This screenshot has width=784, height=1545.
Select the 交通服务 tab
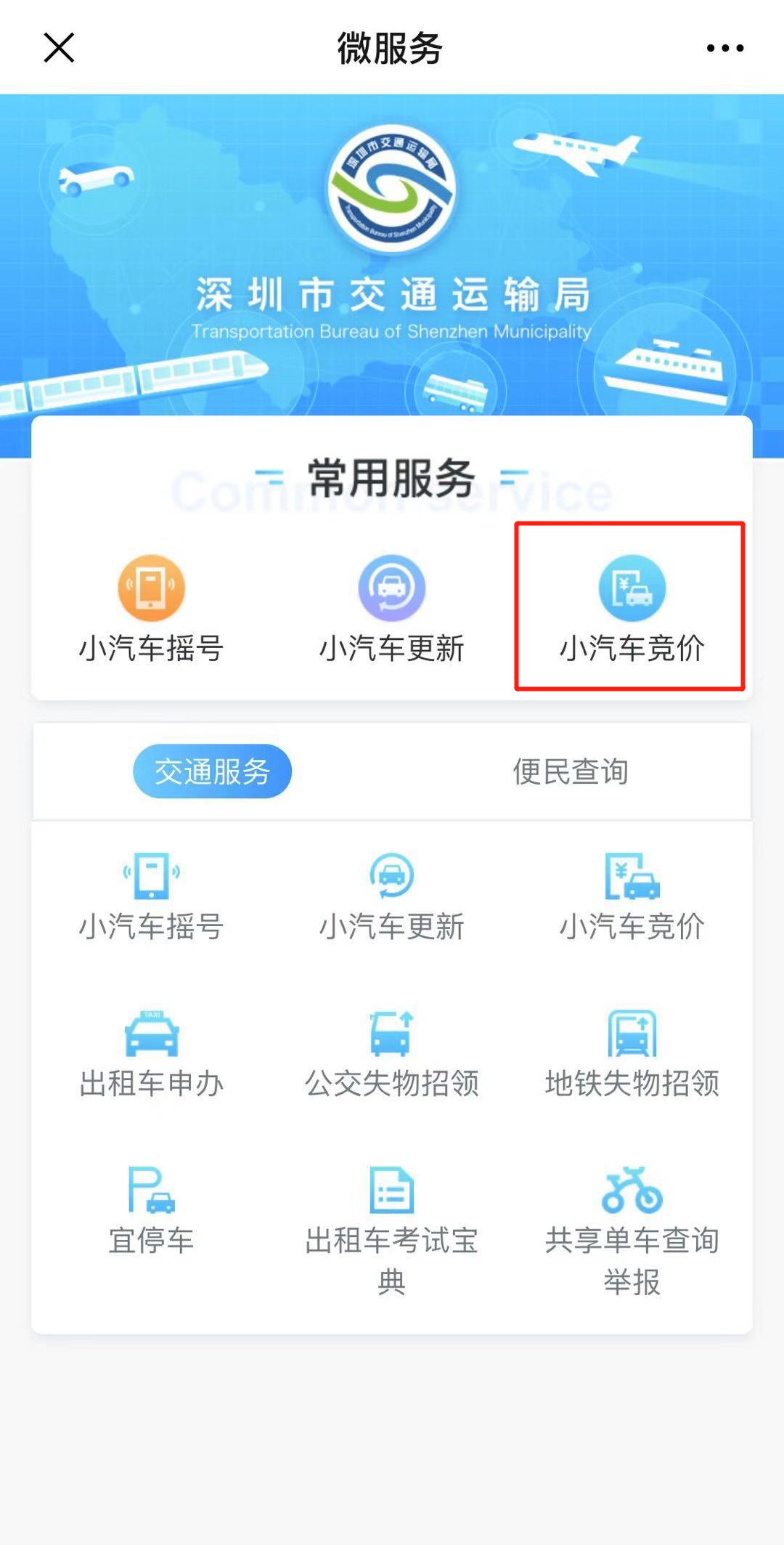coord(212,771)
